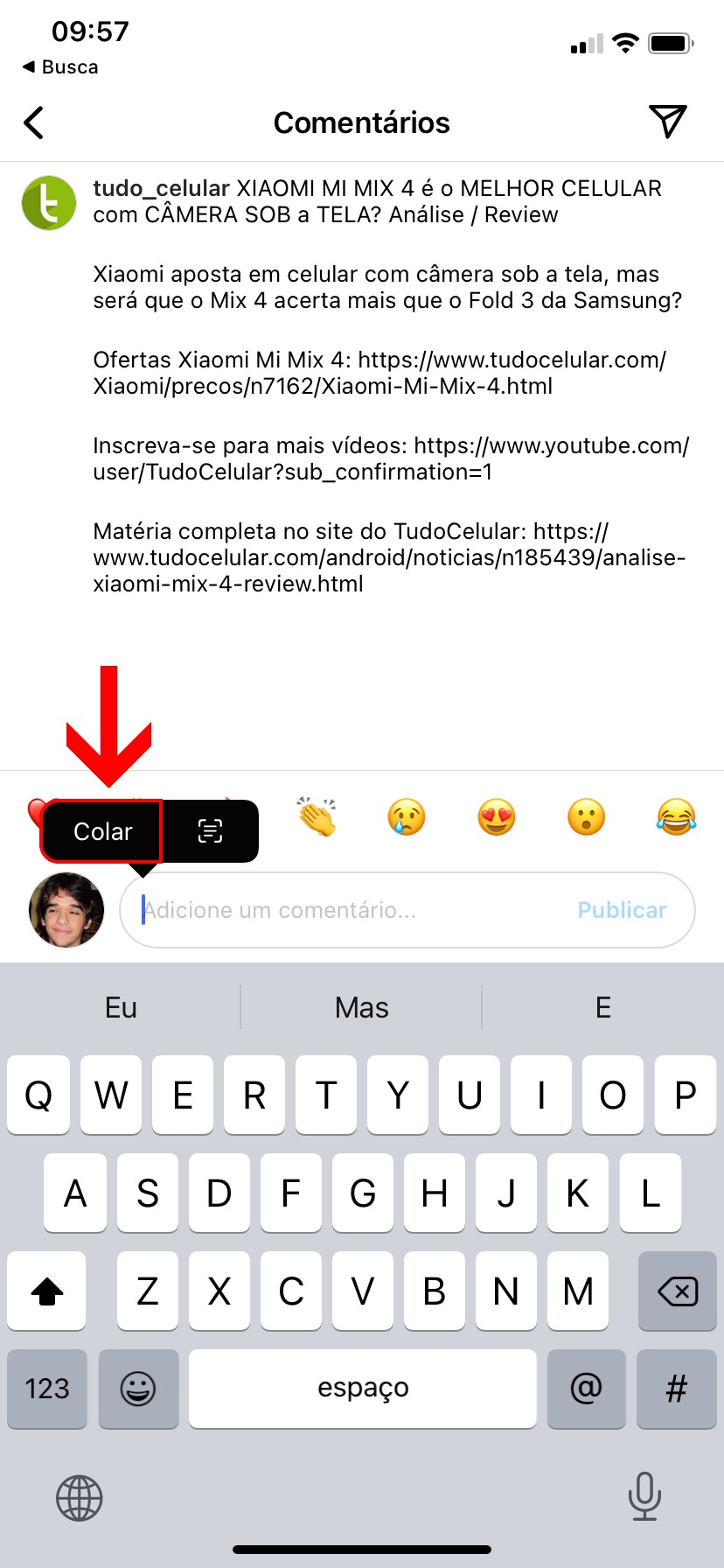Tap Publicar to post comment
724x1568 pixels.
coord(622,910)
